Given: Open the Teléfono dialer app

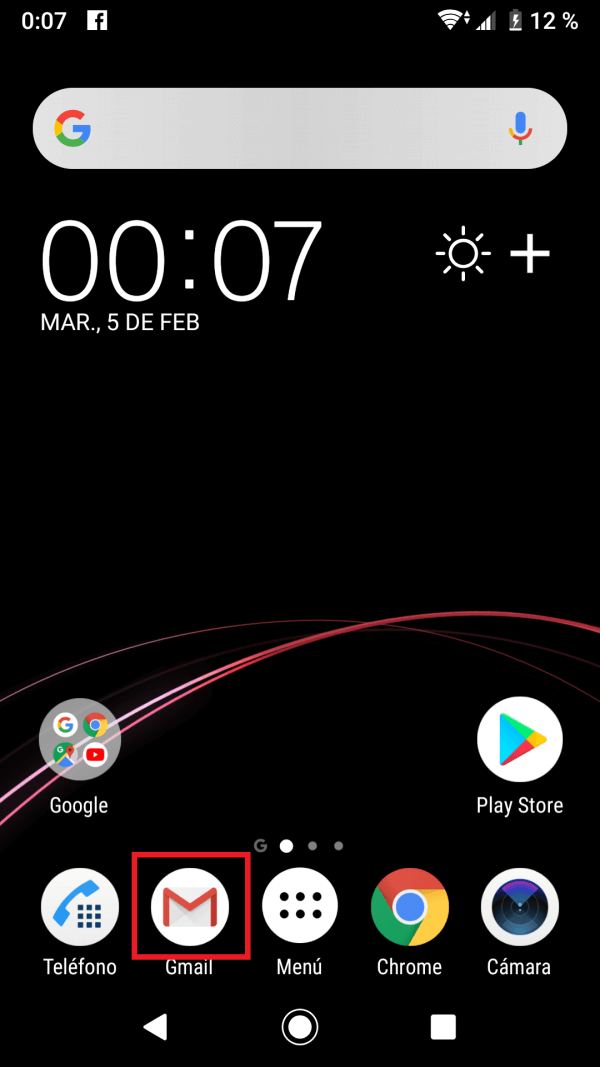Looking at the screenshot, I should pos(79,907).
